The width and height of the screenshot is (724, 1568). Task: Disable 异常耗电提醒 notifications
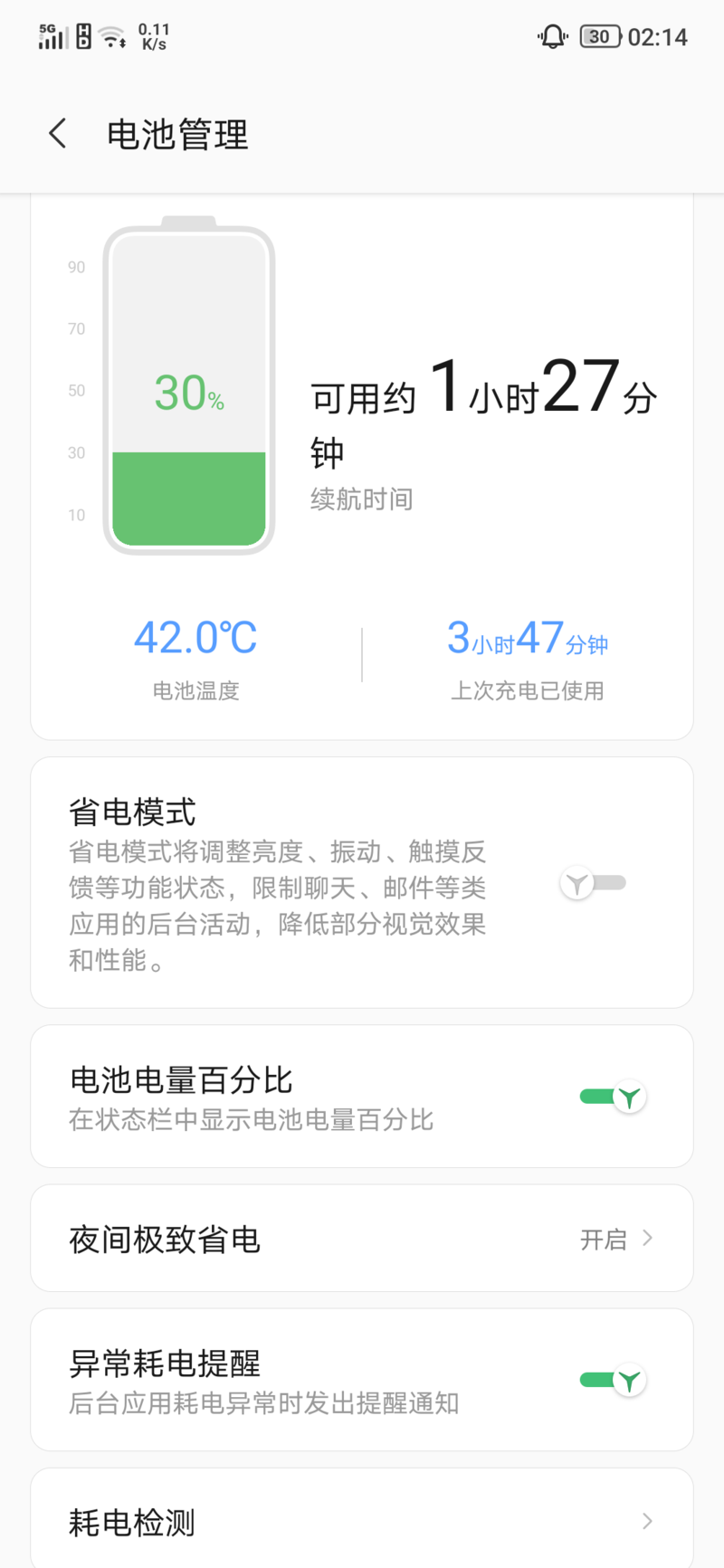[613, 1381]
